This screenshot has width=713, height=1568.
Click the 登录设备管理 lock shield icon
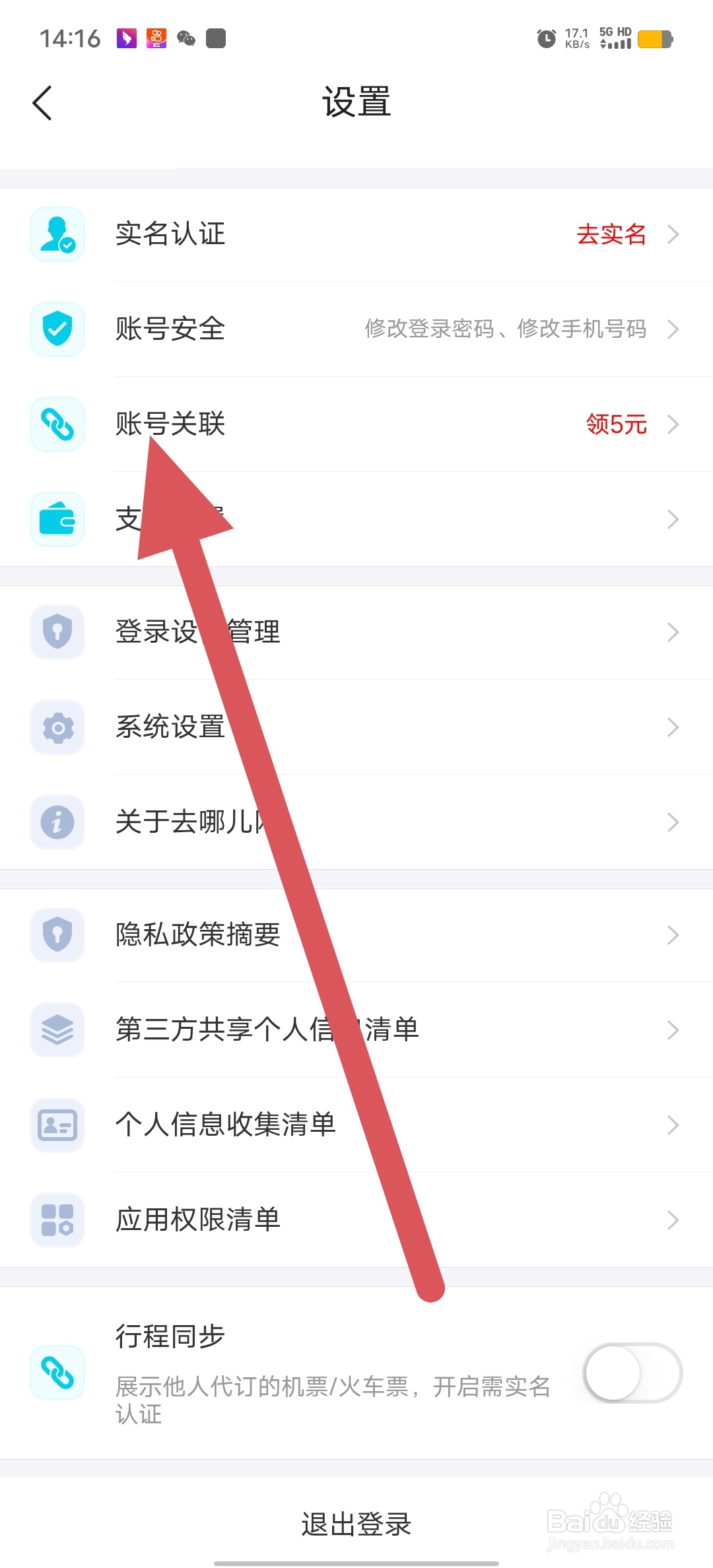(x=57, y=632)
